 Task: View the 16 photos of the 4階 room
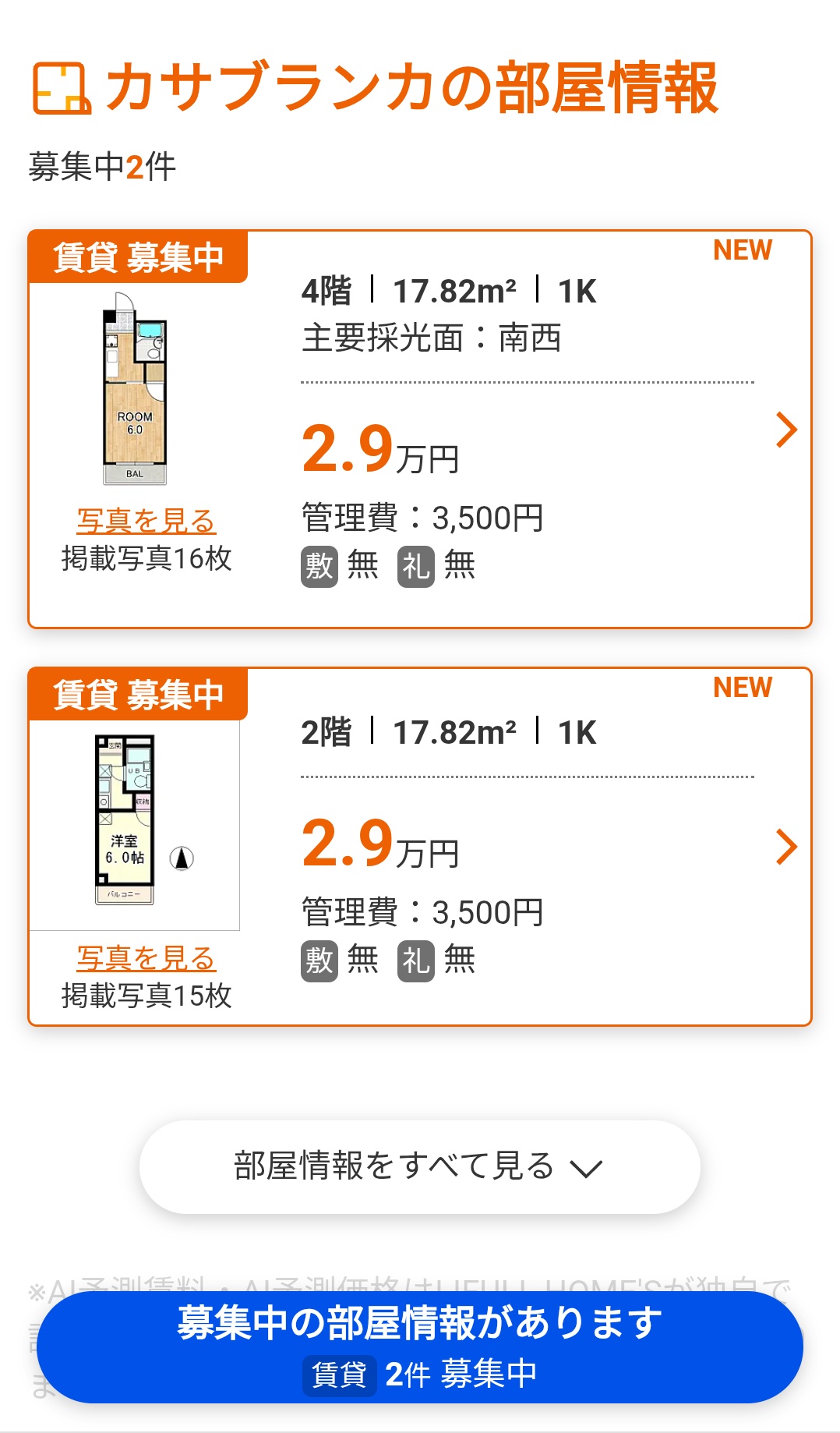pyautogui.click(x=146, y=521)
